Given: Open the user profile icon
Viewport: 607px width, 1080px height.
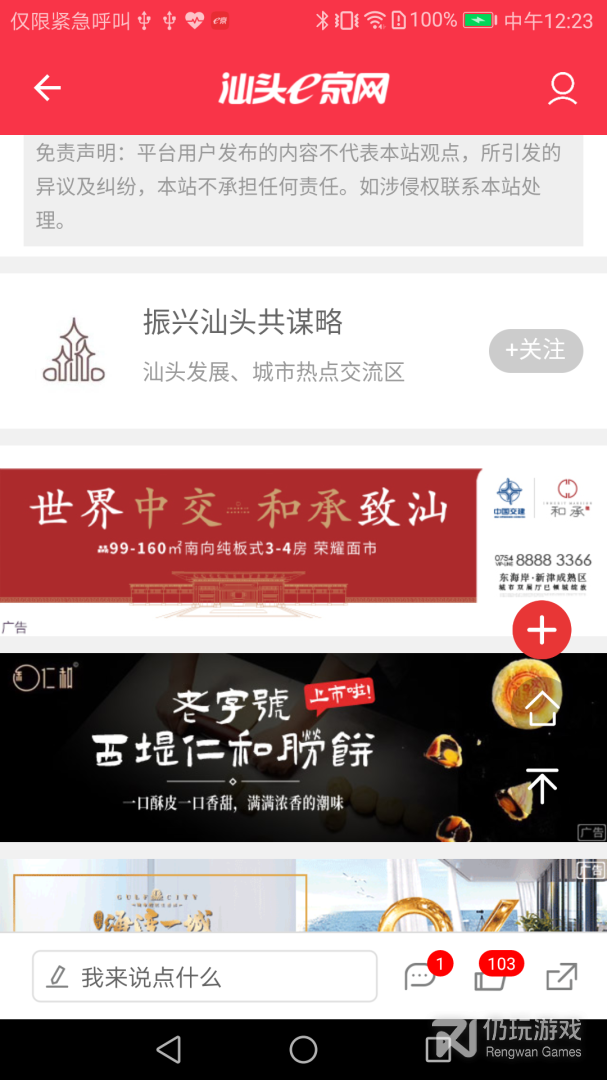Looking at the screenshot, I should tap(563, 88).
